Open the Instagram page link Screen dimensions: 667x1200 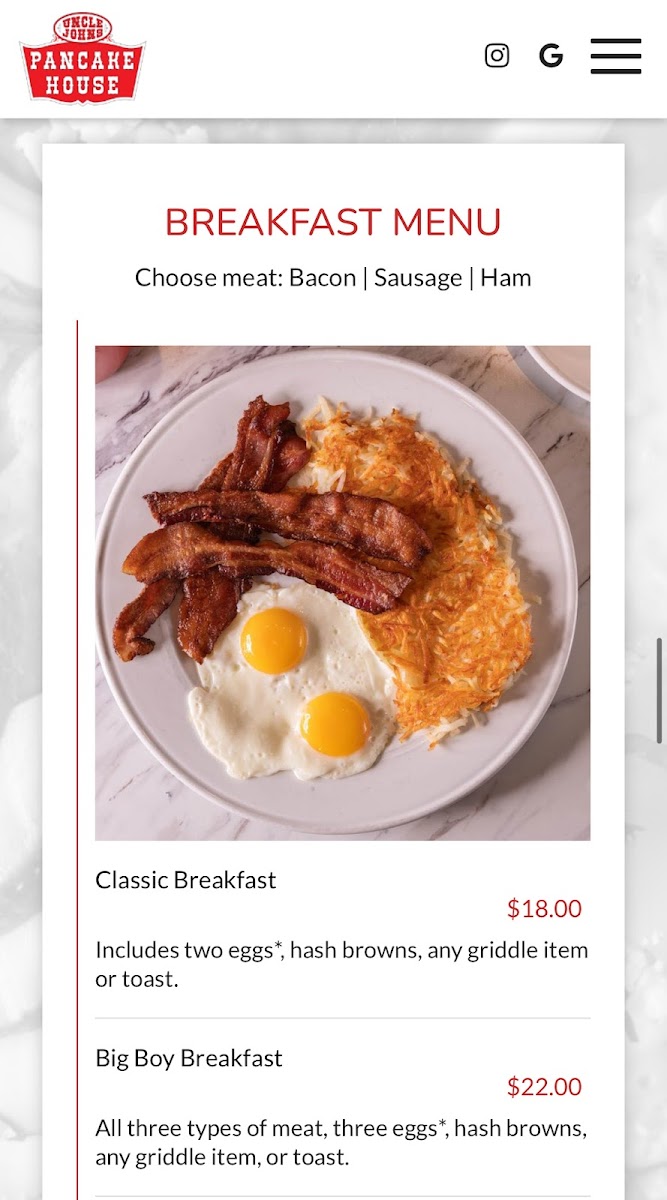(497, 56)
